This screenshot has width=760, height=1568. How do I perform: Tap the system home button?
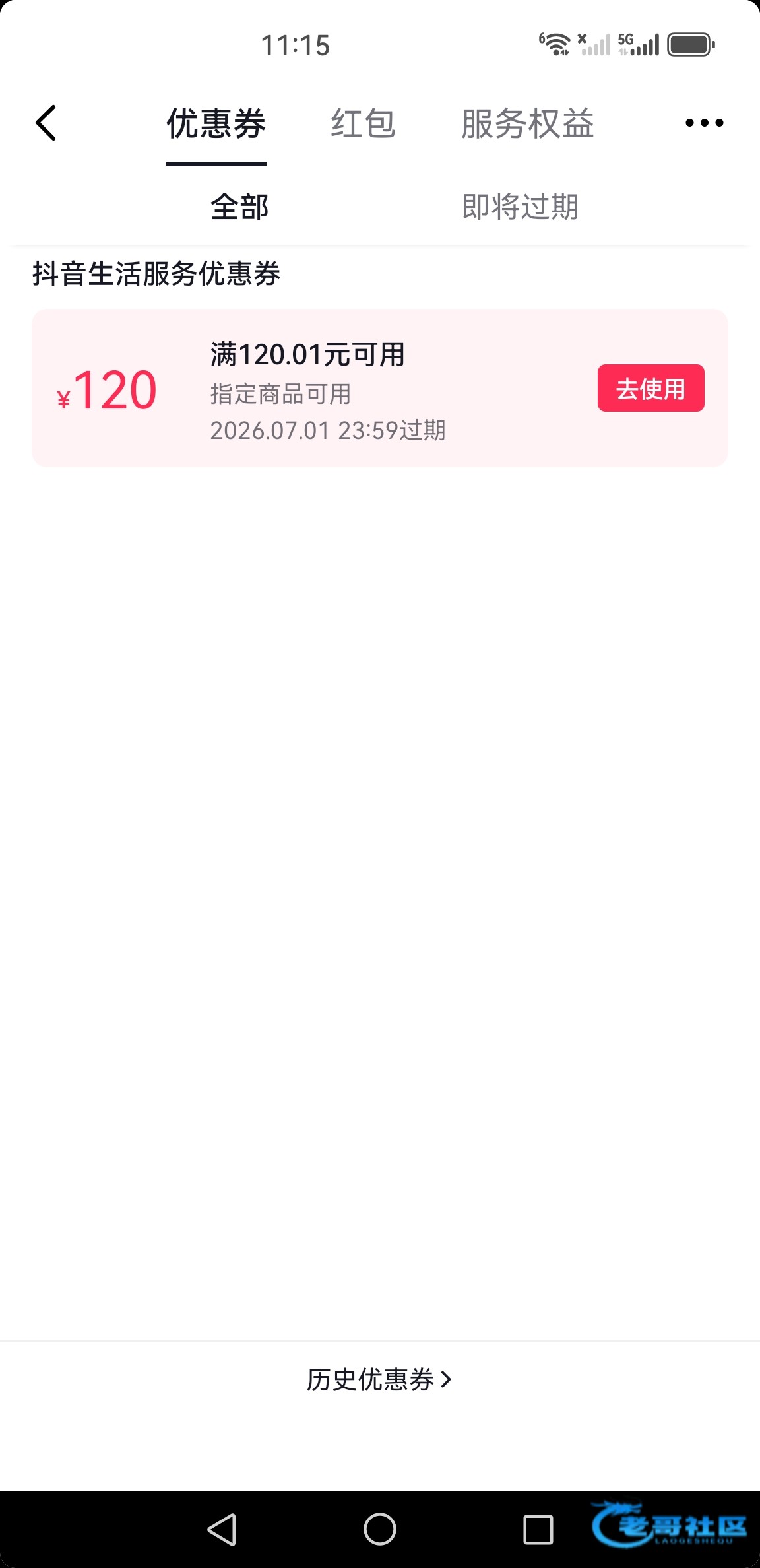coord(380,1529)
